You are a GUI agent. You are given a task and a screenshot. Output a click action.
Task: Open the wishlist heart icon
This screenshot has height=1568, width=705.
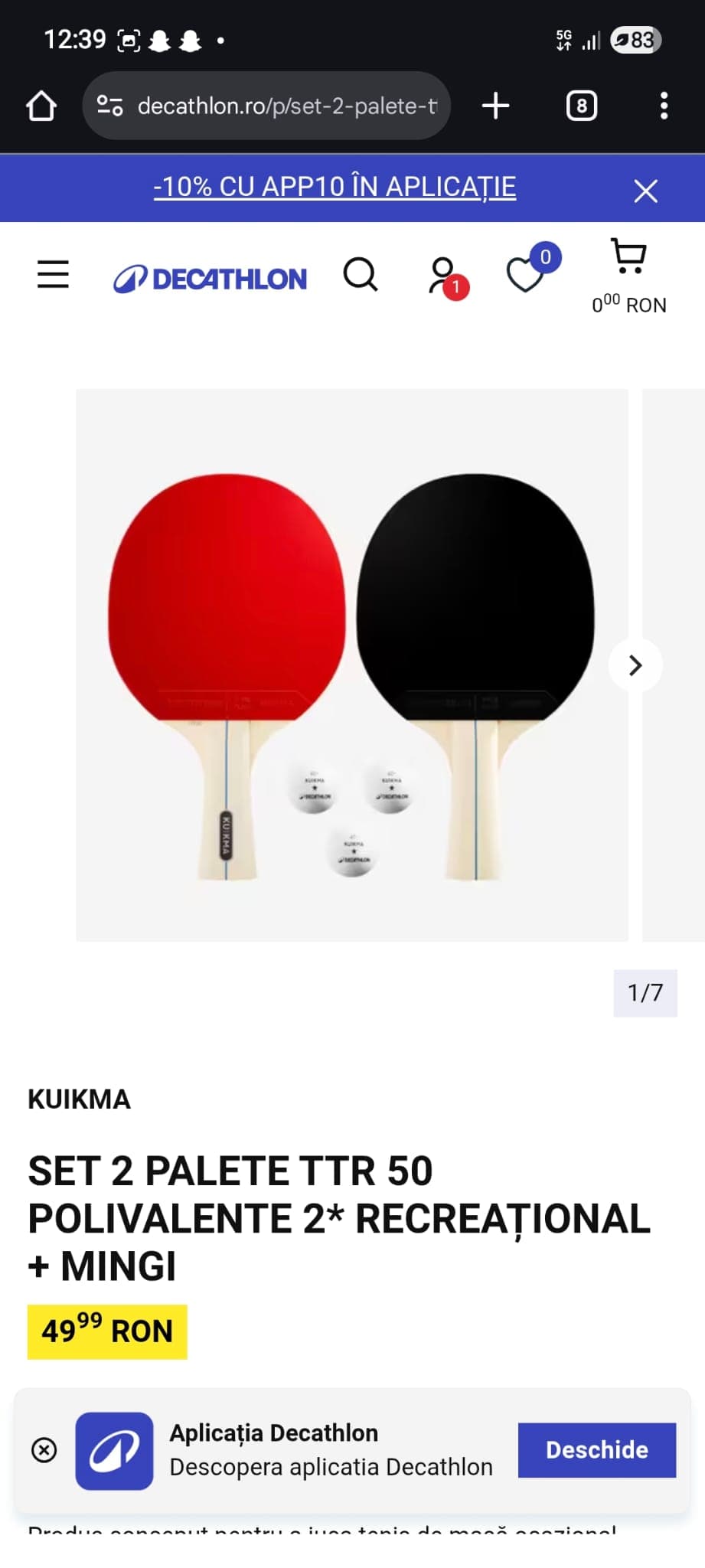pyautogui.click(x=526, y=274)
